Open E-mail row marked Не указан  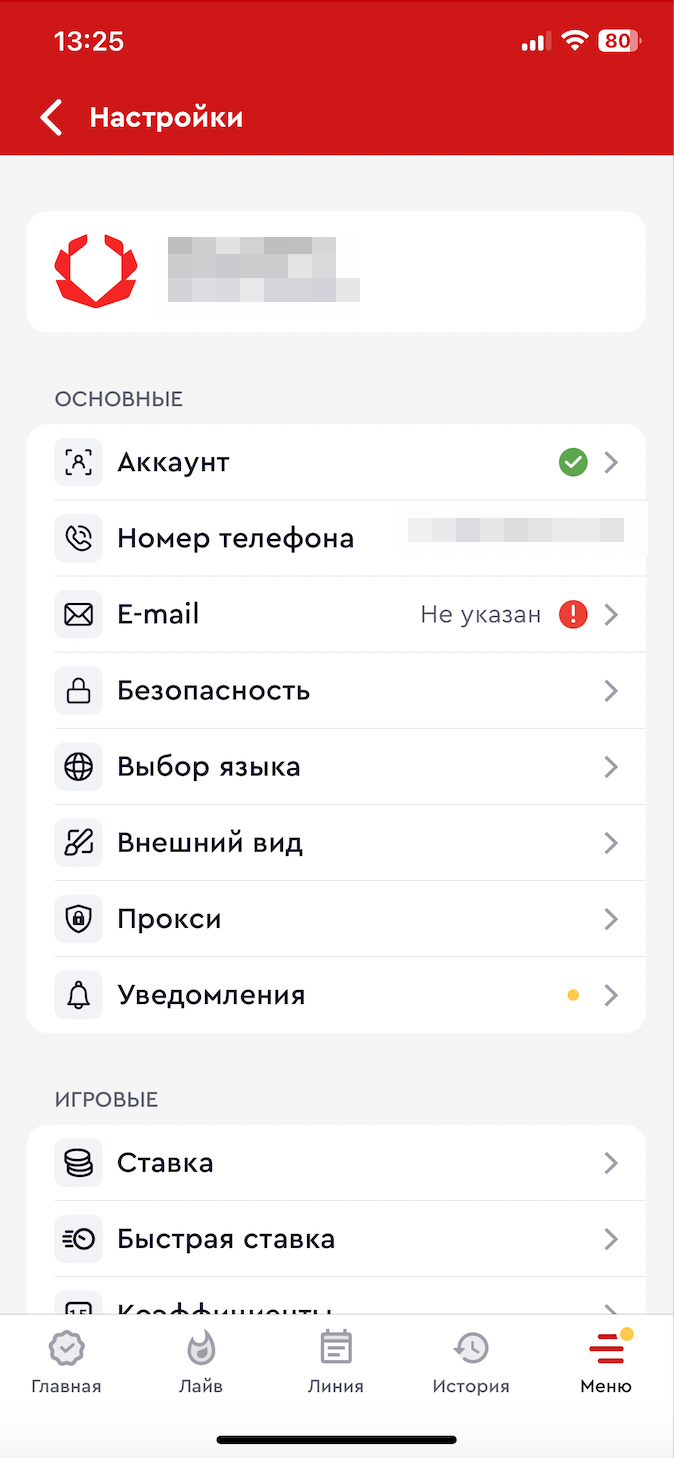[336, 614]
